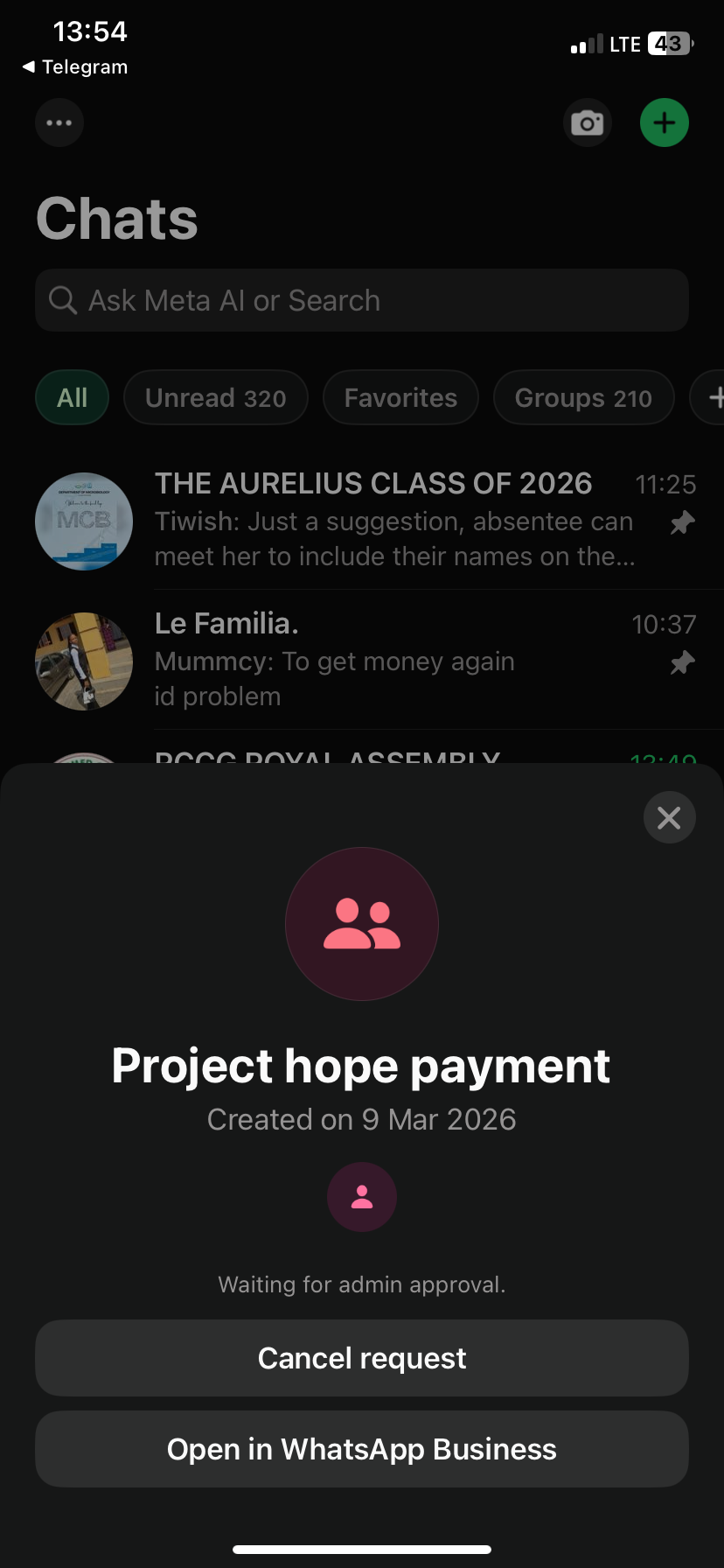Filter chats by Unread 320
The image size is (724, 1568).
tap(215, 398)
